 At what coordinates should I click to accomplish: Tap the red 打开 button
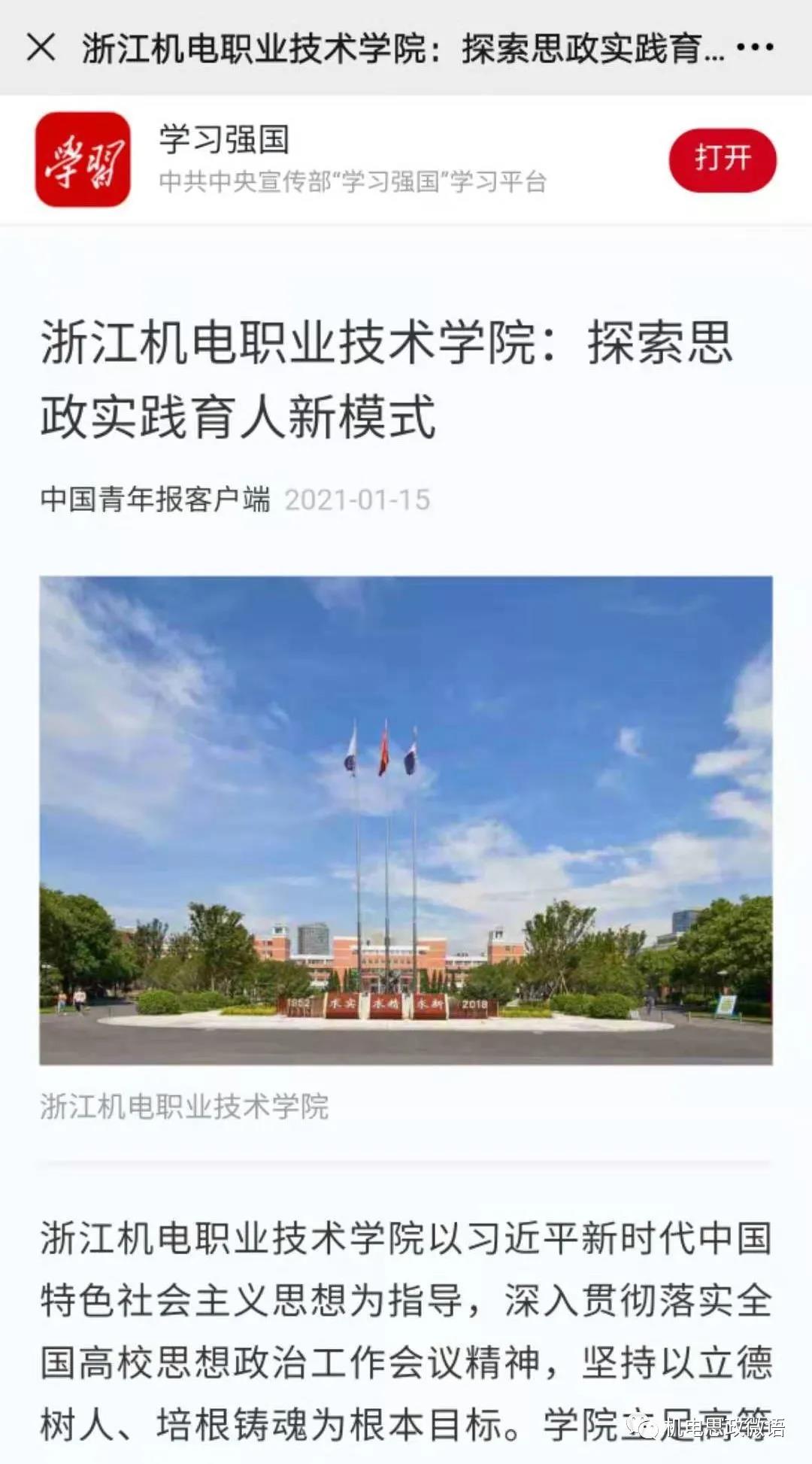coord(722,159)
